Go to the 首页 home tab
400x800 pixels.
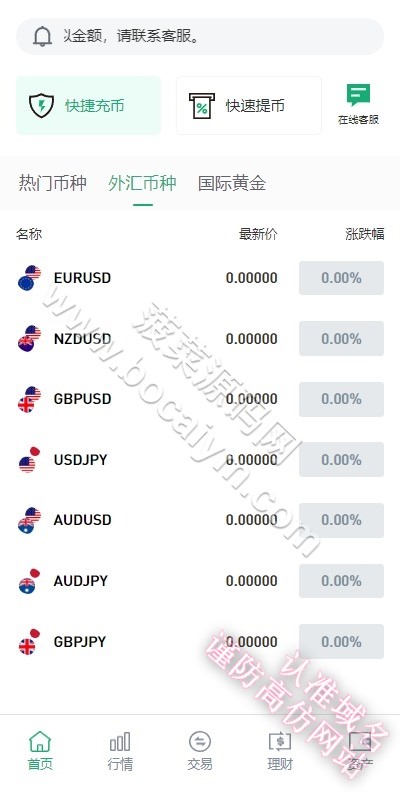[x=40, y=751]
